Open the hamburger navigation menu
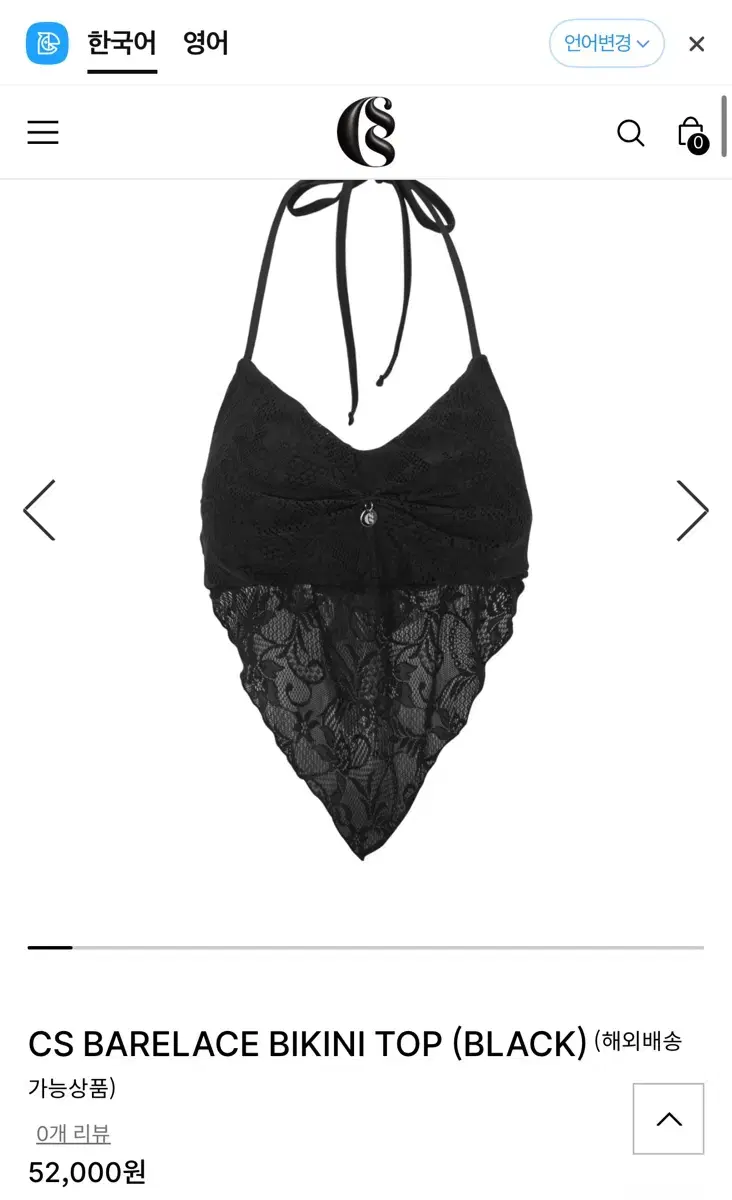The height and width of the screenshot is (1200, 732). 42,132
